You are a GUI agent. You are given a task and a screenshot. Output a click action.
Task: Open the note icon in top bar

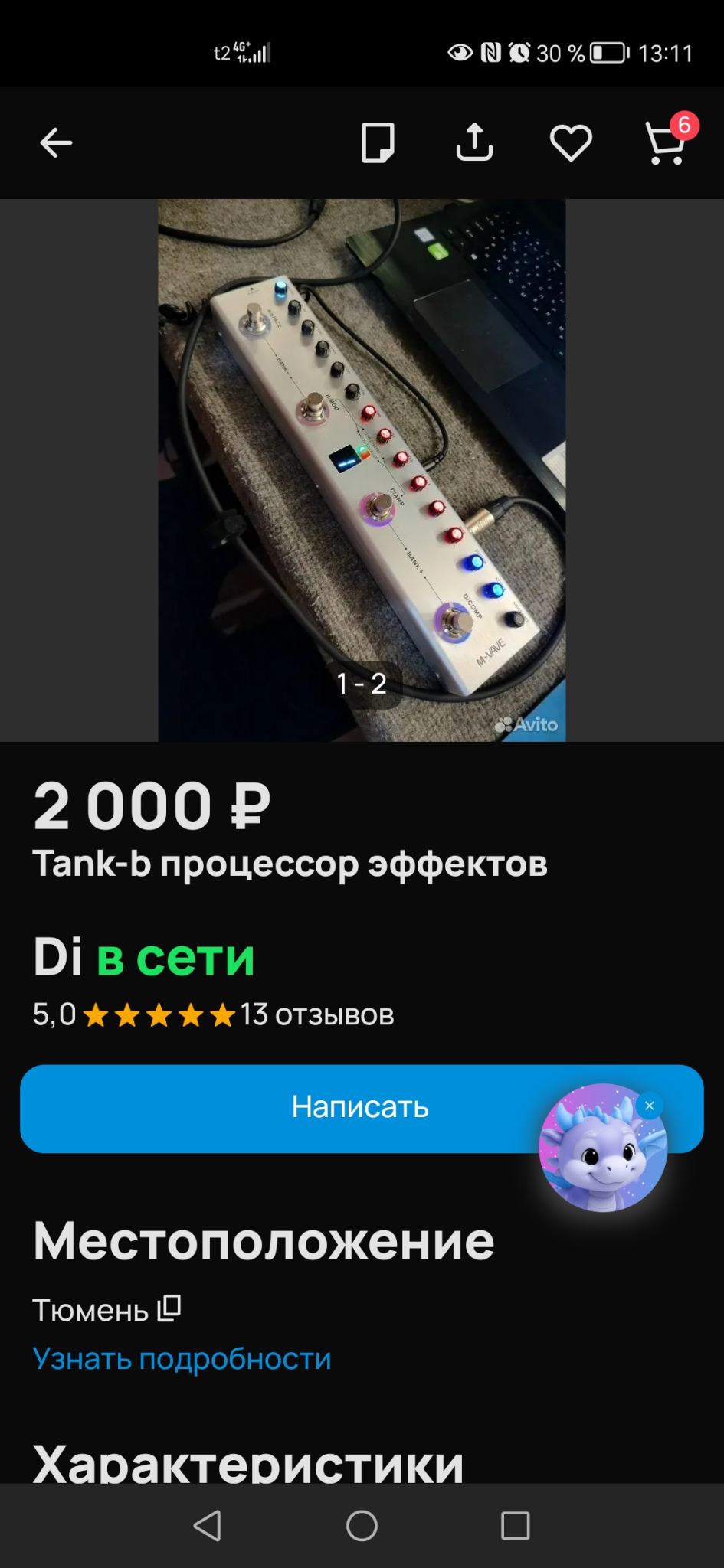click(378, 143)
